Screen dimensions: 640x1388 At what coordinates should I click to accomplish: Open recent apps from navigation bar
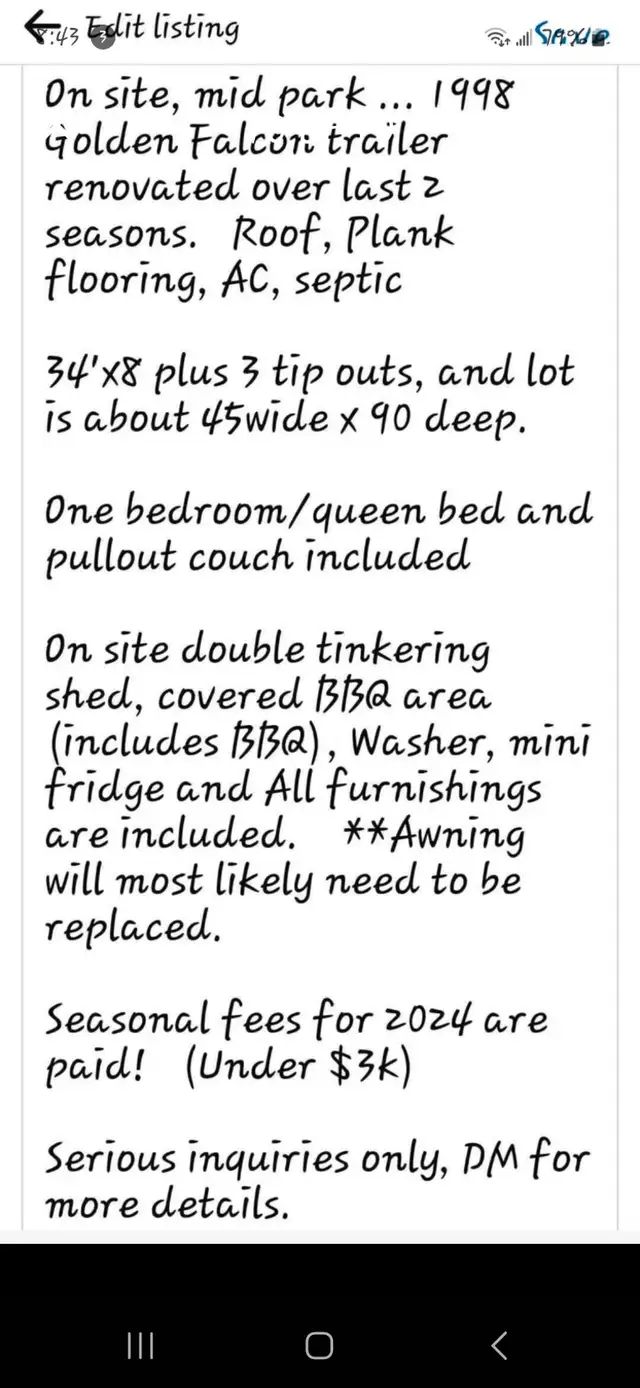click(140, 1319)
